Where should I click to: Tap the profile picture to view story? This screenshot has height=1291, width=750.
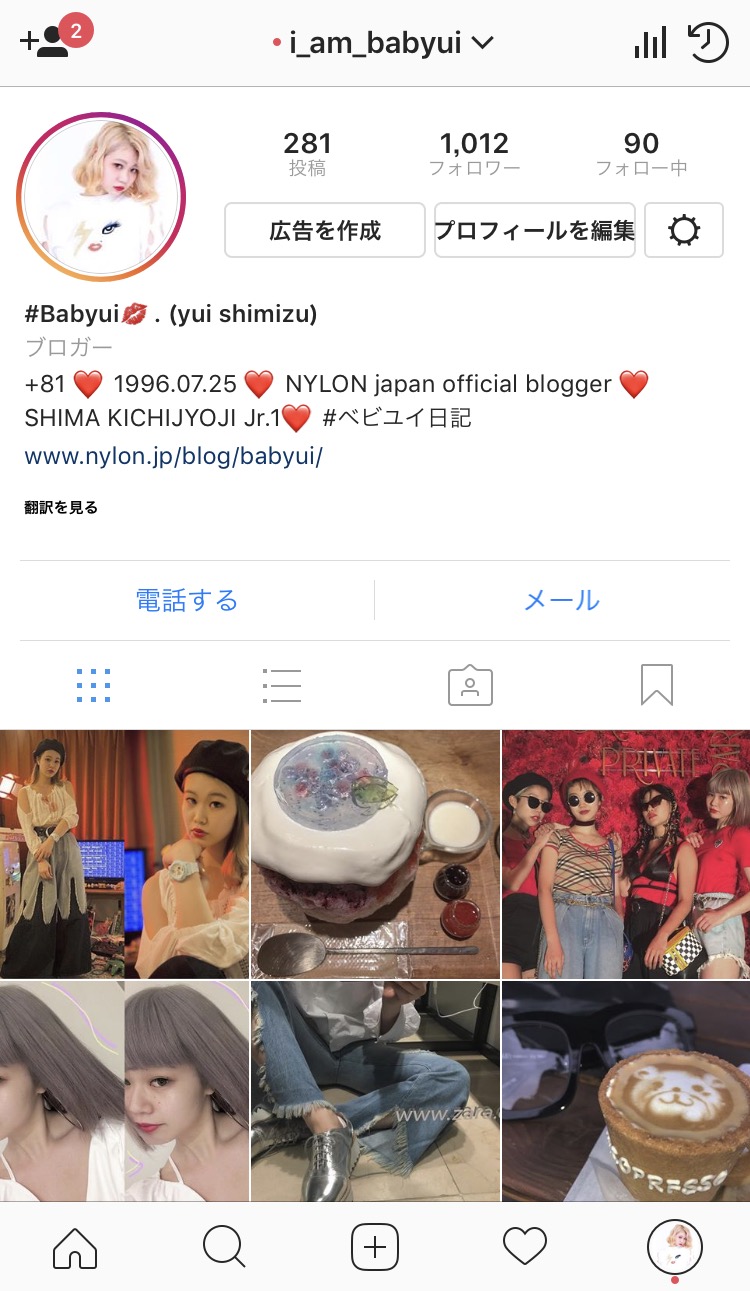(x=101, y=197)
